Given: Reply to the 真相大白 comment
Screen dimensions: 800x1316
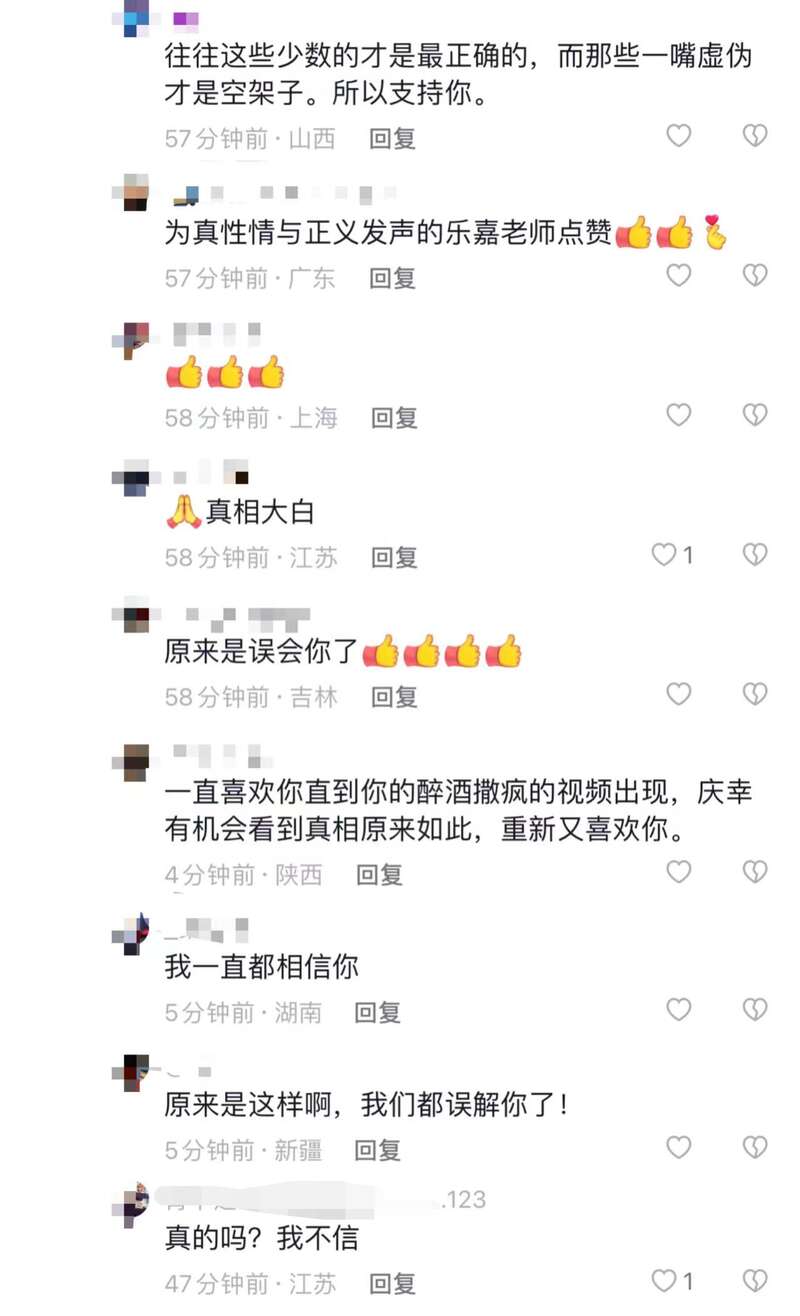Looking at the screenshot, I should click(394, 557).
